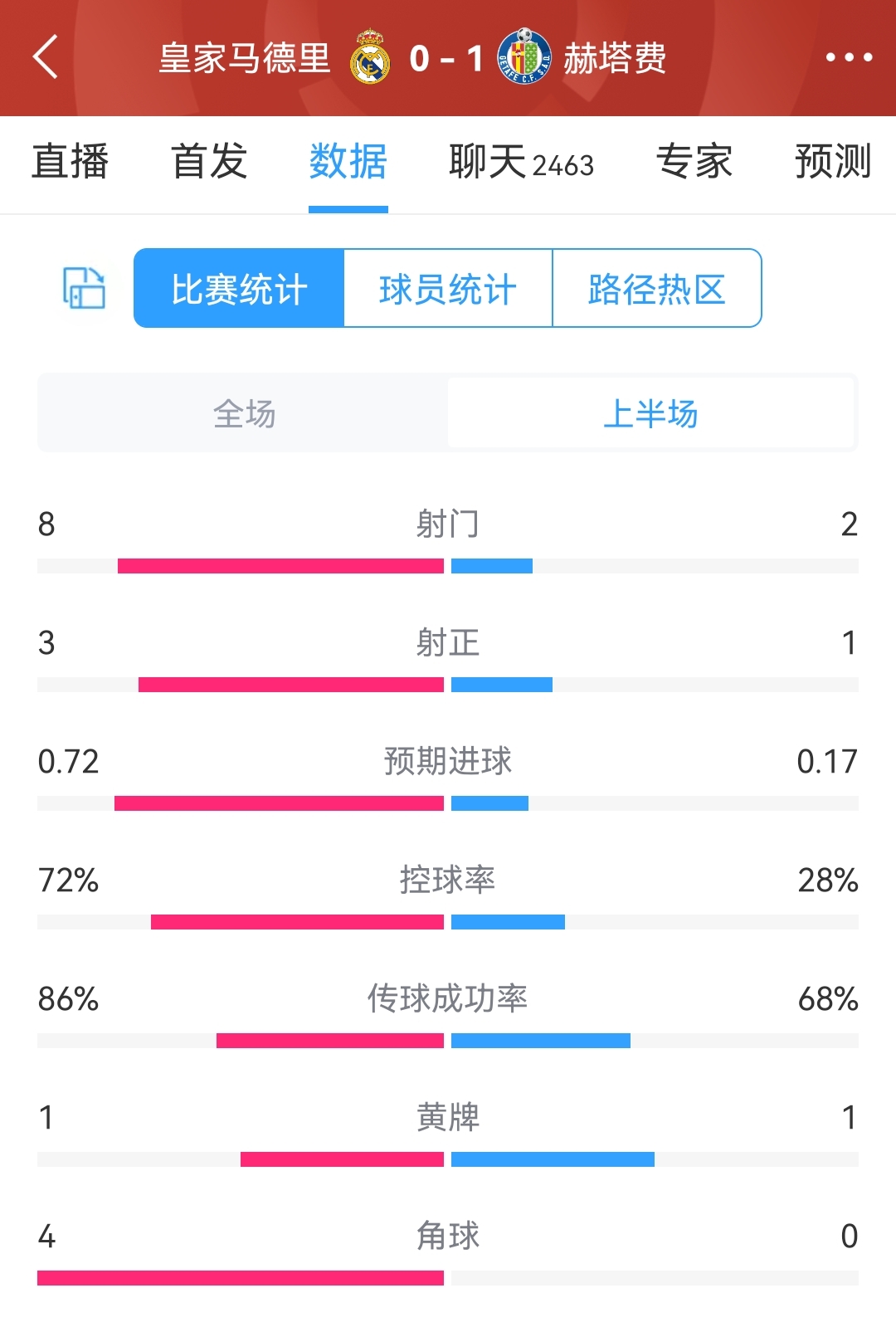Toggle to 球员统计 player statistics view
This screenshot has width=896, height=1327.
[x=446, y=289]
